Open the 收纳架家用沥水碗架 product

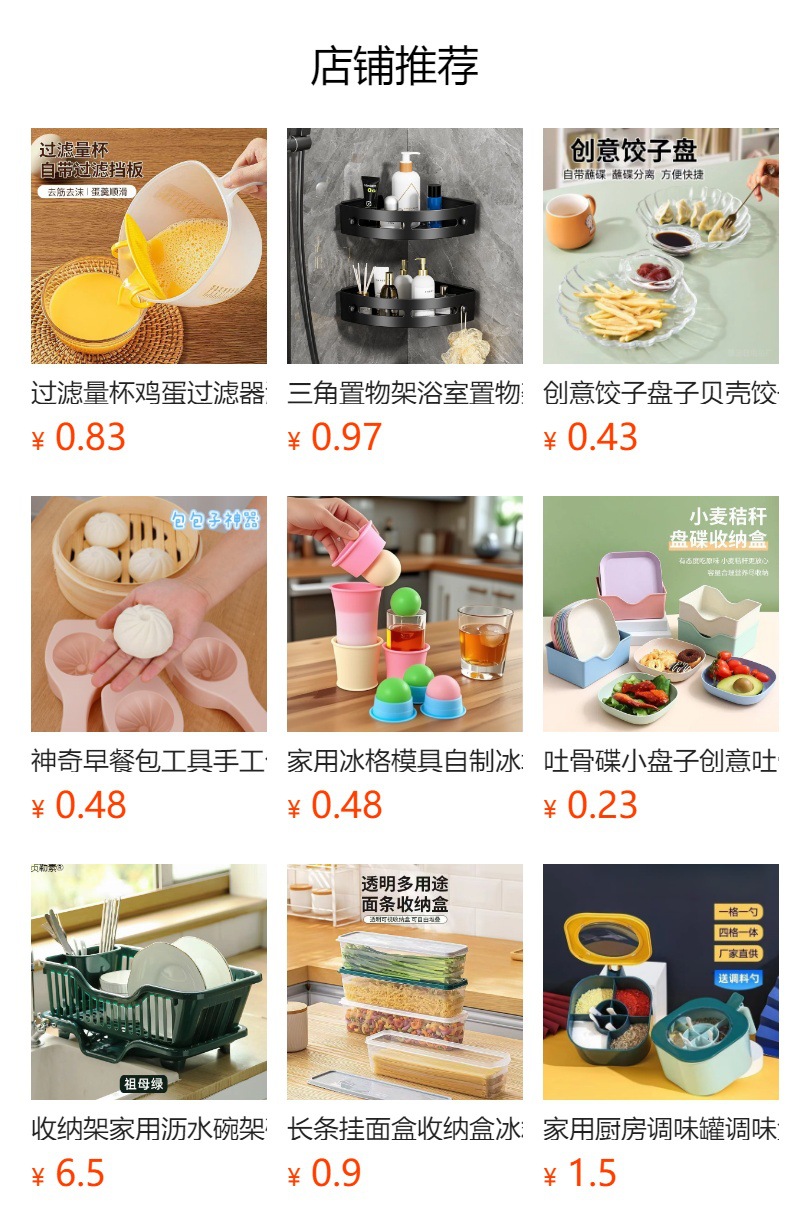point(149,1028)
